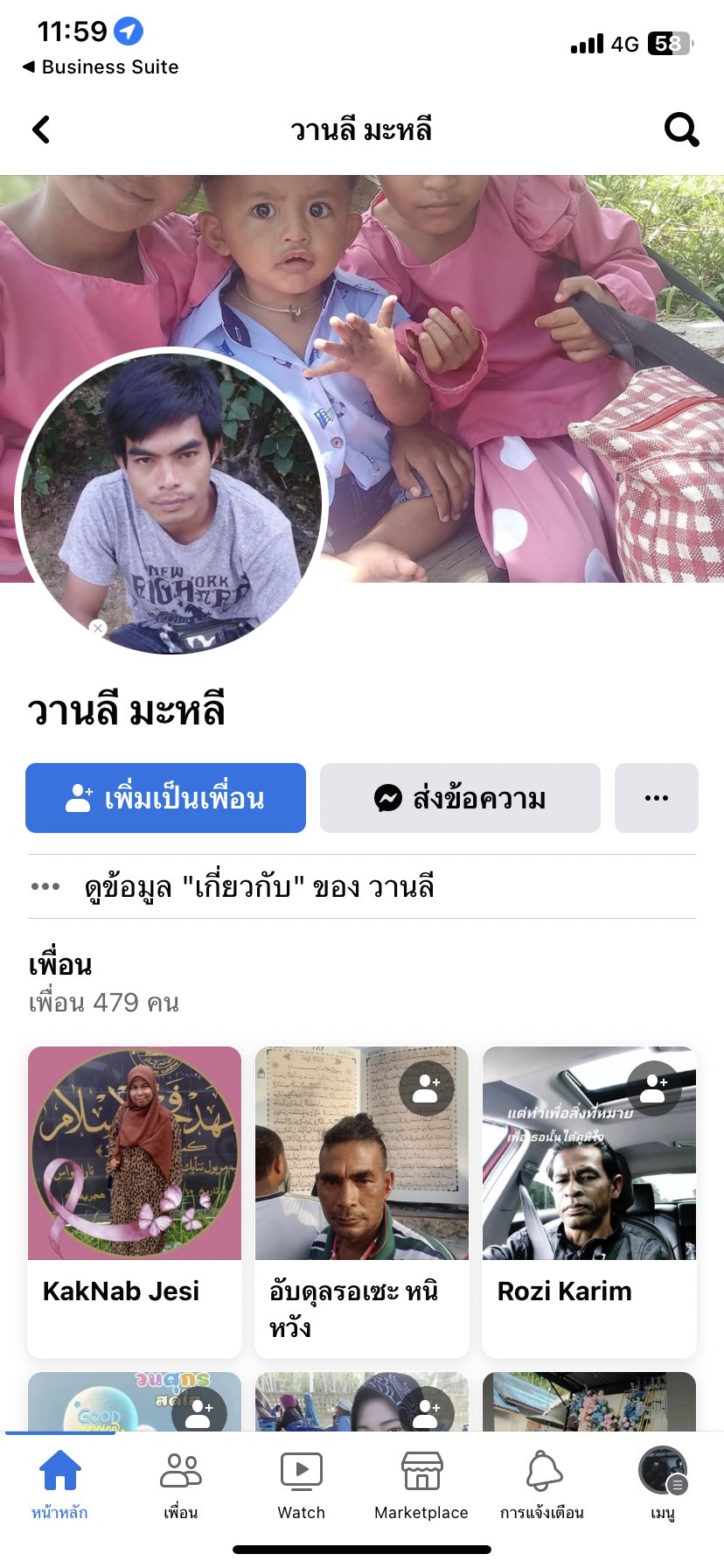View the เกี่ยวกับ info of วานลี
The width and height of the screenshot is (724, 1568).
pyautogui.click(x=259, y=886)
